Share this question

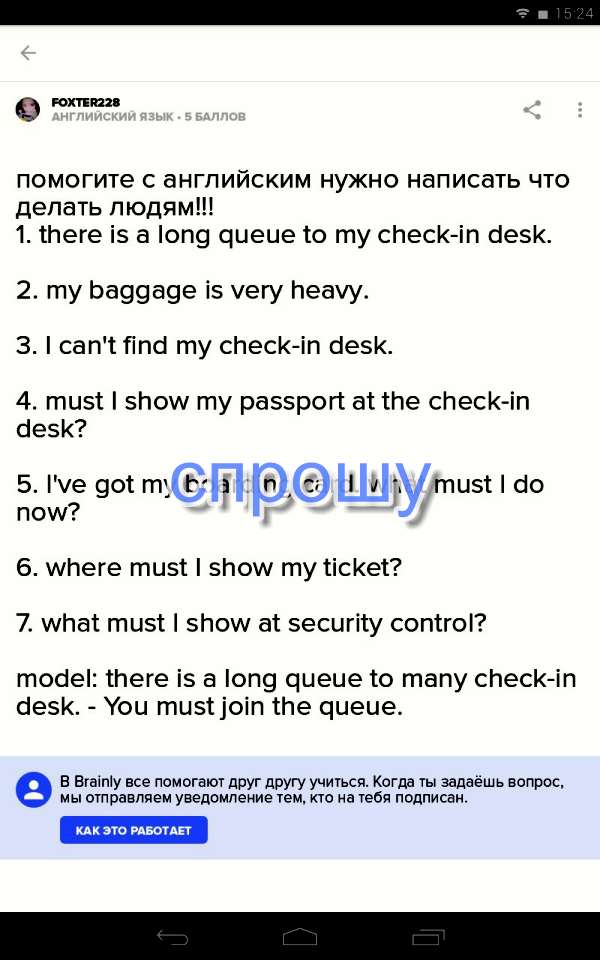[532, 110]
